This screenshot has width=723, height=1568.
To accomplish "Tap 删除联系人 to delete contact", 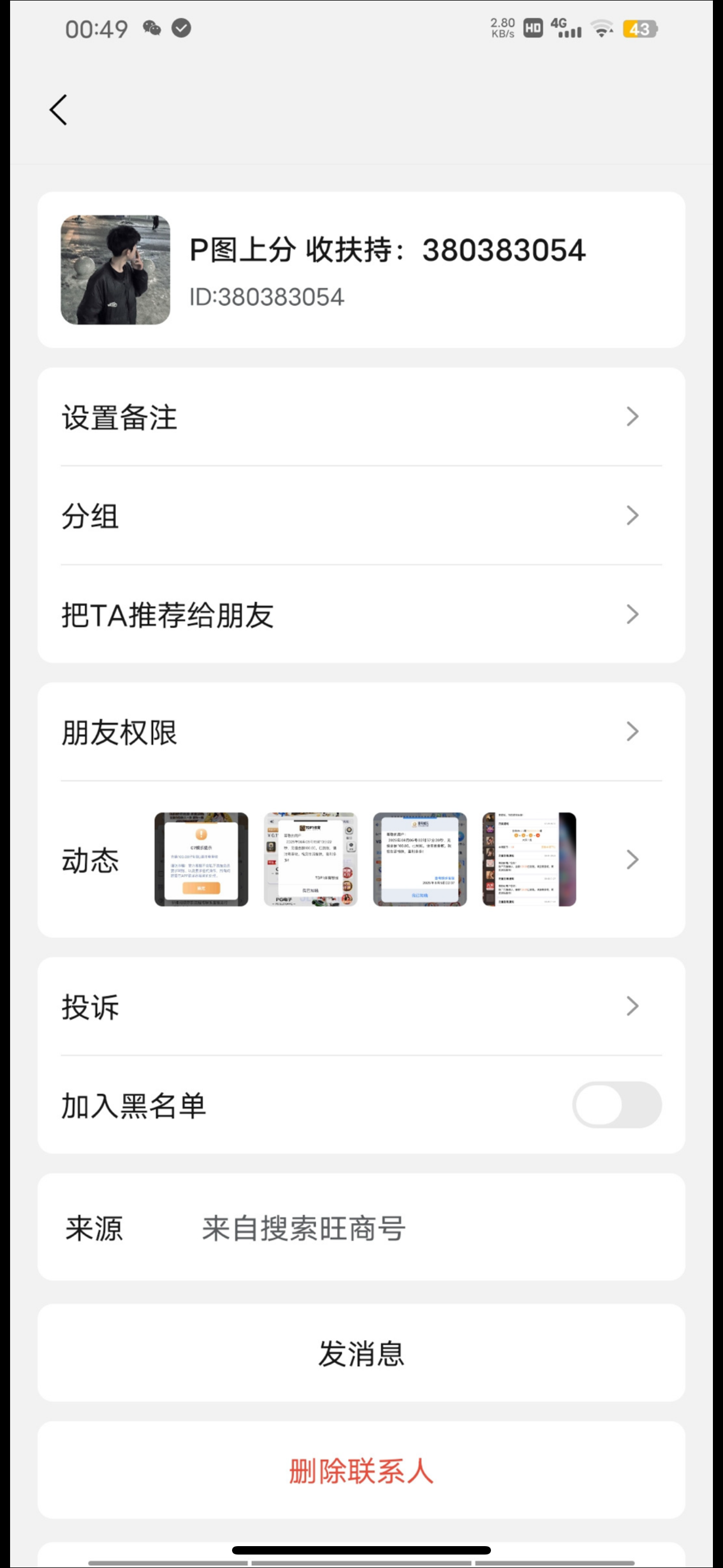I will coord(361,1471).
